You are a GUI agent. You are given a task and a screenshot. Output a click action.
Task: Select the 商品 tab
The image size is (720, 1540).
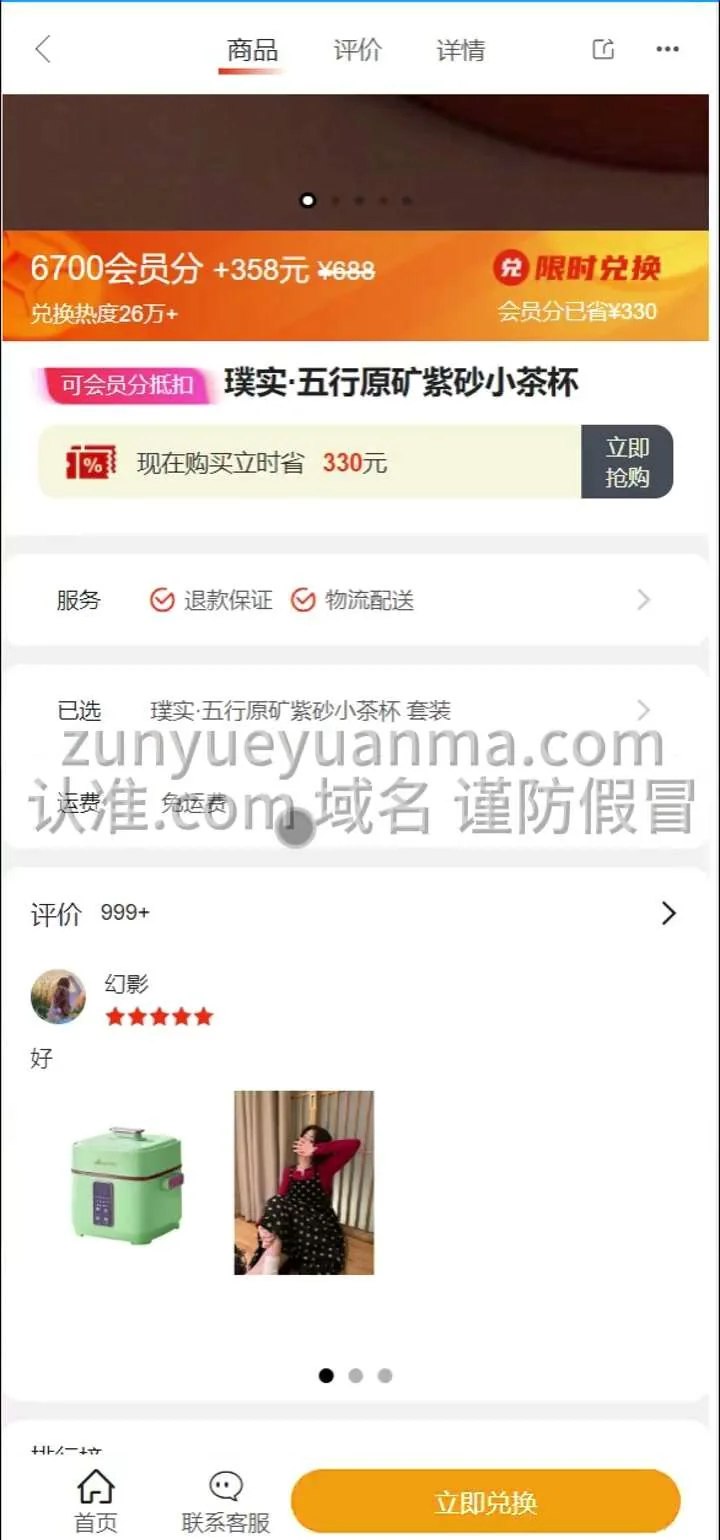point(252,50)
